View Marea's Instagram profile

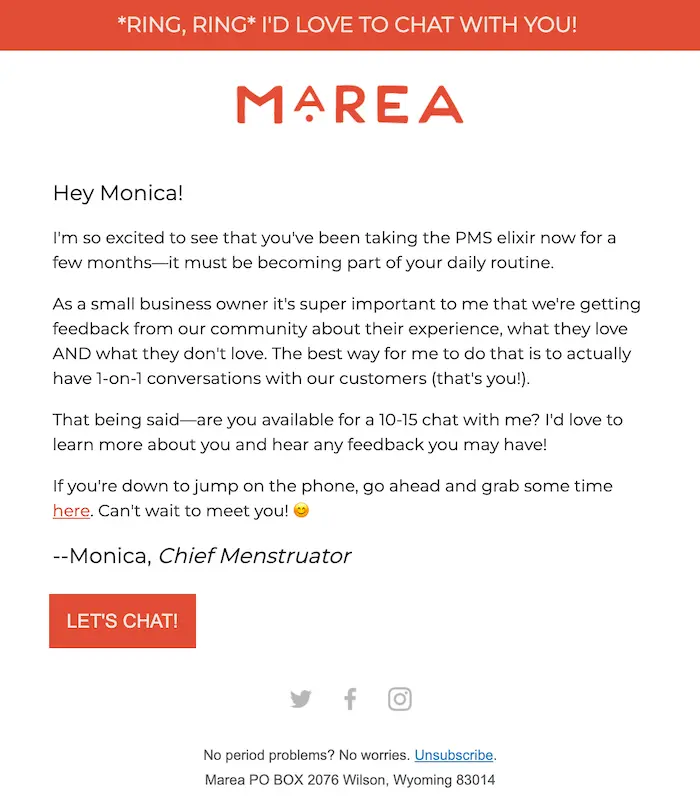click(x=400, y=699)
